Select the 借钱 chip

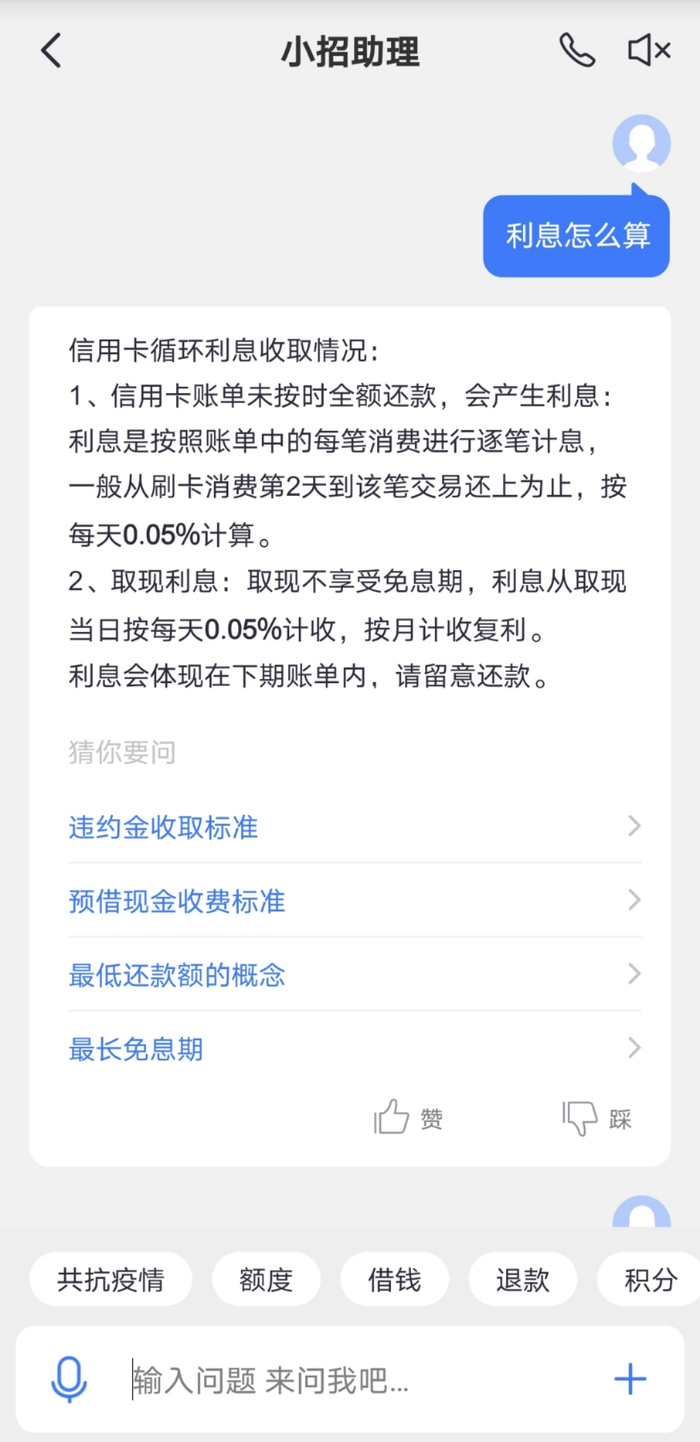pyautogui.click(x=394, y=1279)
